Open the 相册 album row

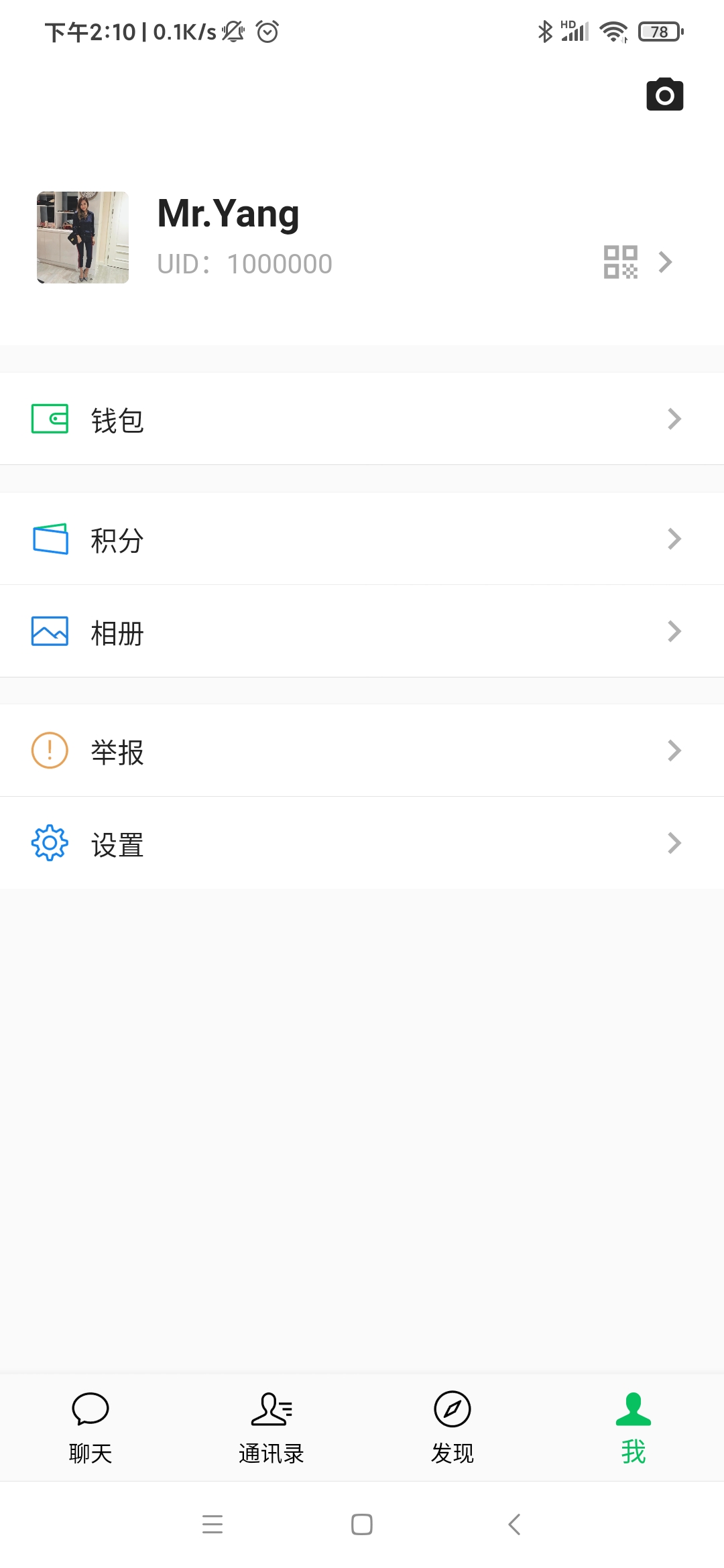coord(362,631)
